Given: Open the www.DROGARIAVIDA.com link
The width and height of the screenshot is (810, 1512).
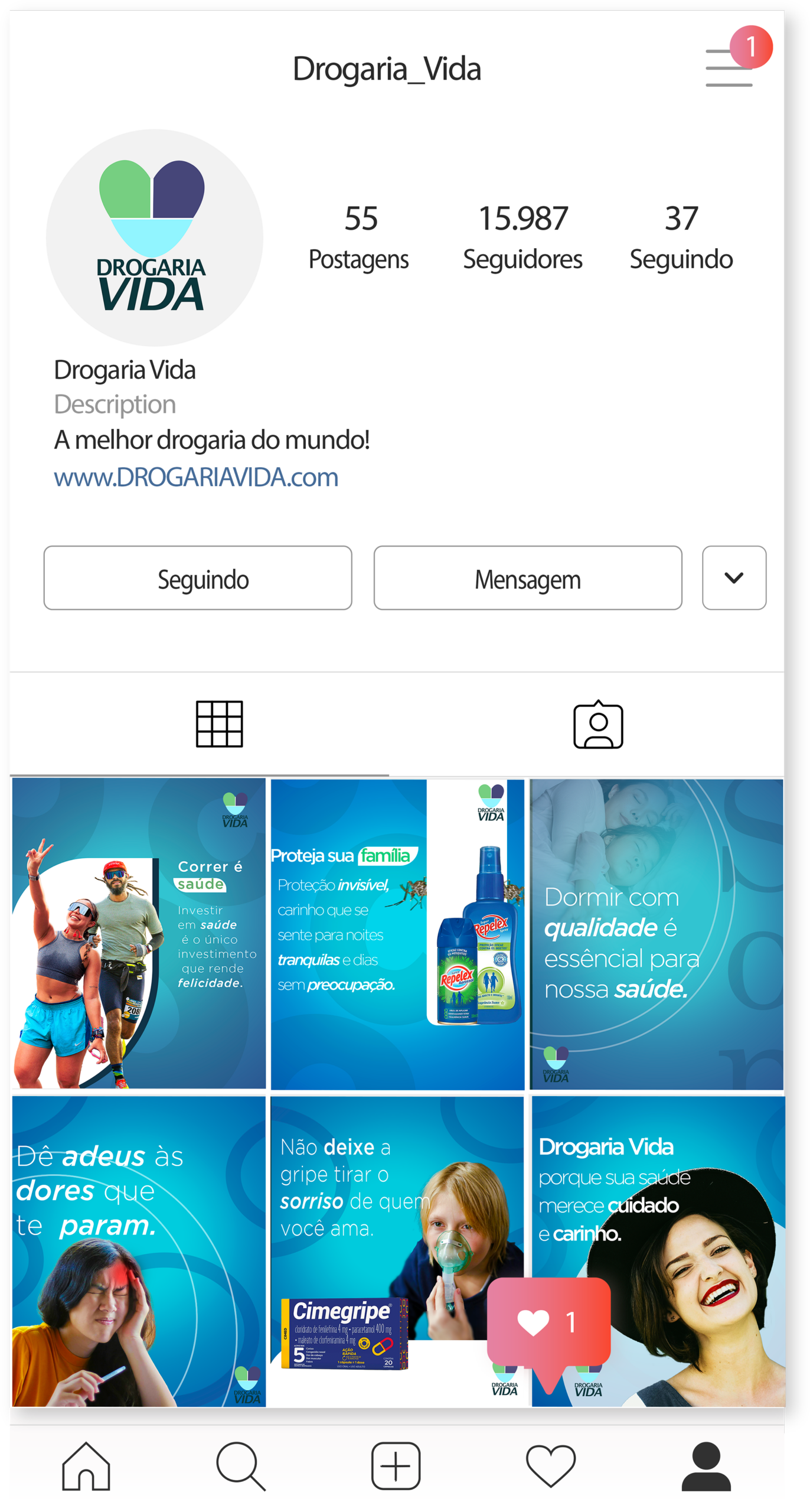Looking at the screenshot, I should click(196, 477).
